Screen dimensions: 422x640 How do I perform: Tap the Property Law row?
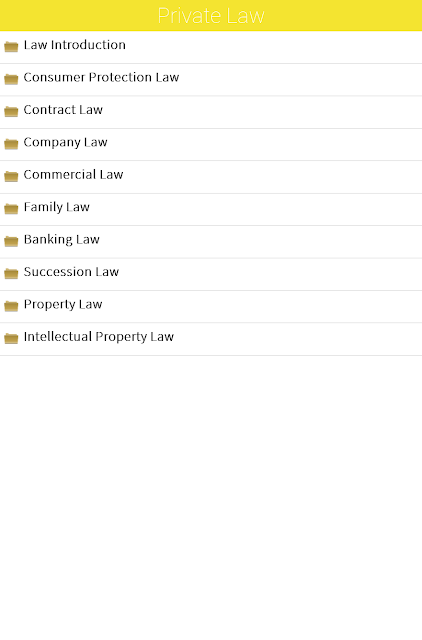tap(211, 306)
